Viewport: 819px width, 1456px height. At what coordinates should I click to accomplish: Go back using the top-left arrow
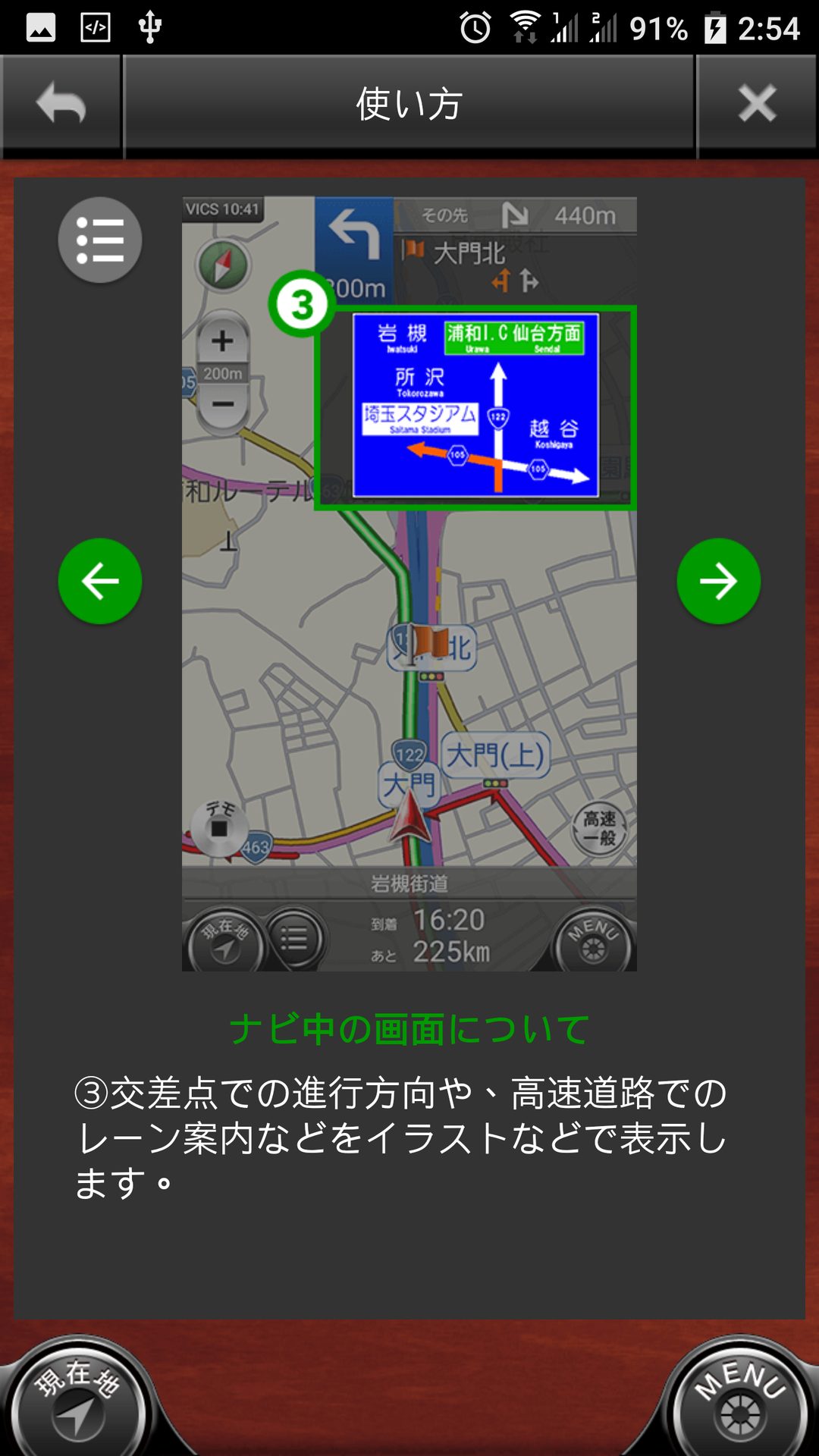pyautogui.click(x=61, y=104)
